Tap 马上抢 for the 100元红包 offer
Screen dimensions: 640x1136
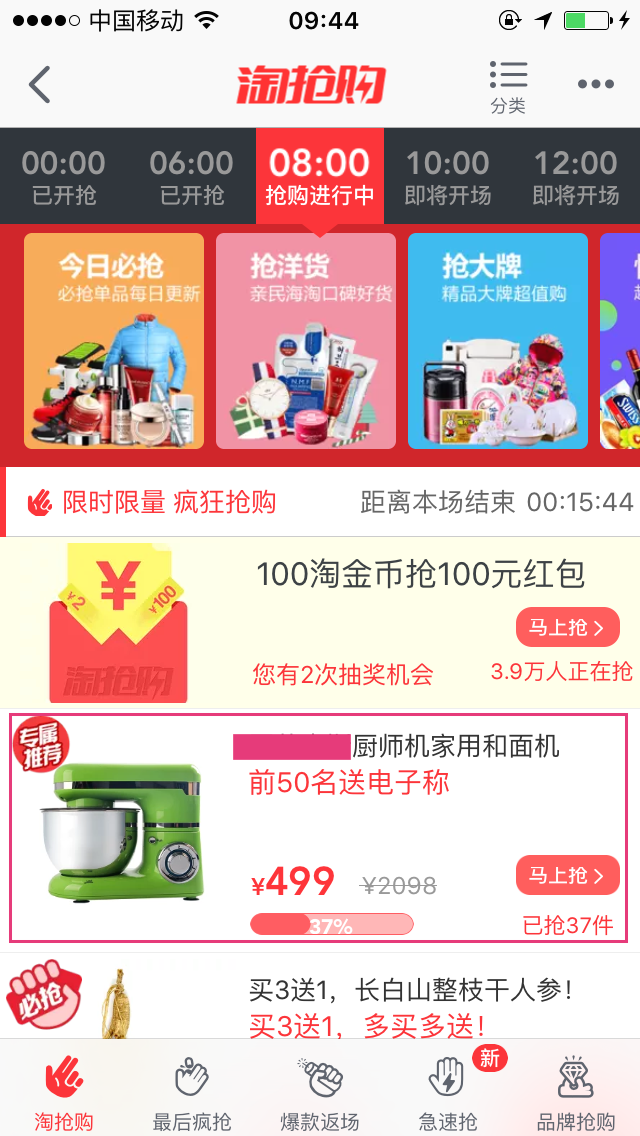[567, 627]
